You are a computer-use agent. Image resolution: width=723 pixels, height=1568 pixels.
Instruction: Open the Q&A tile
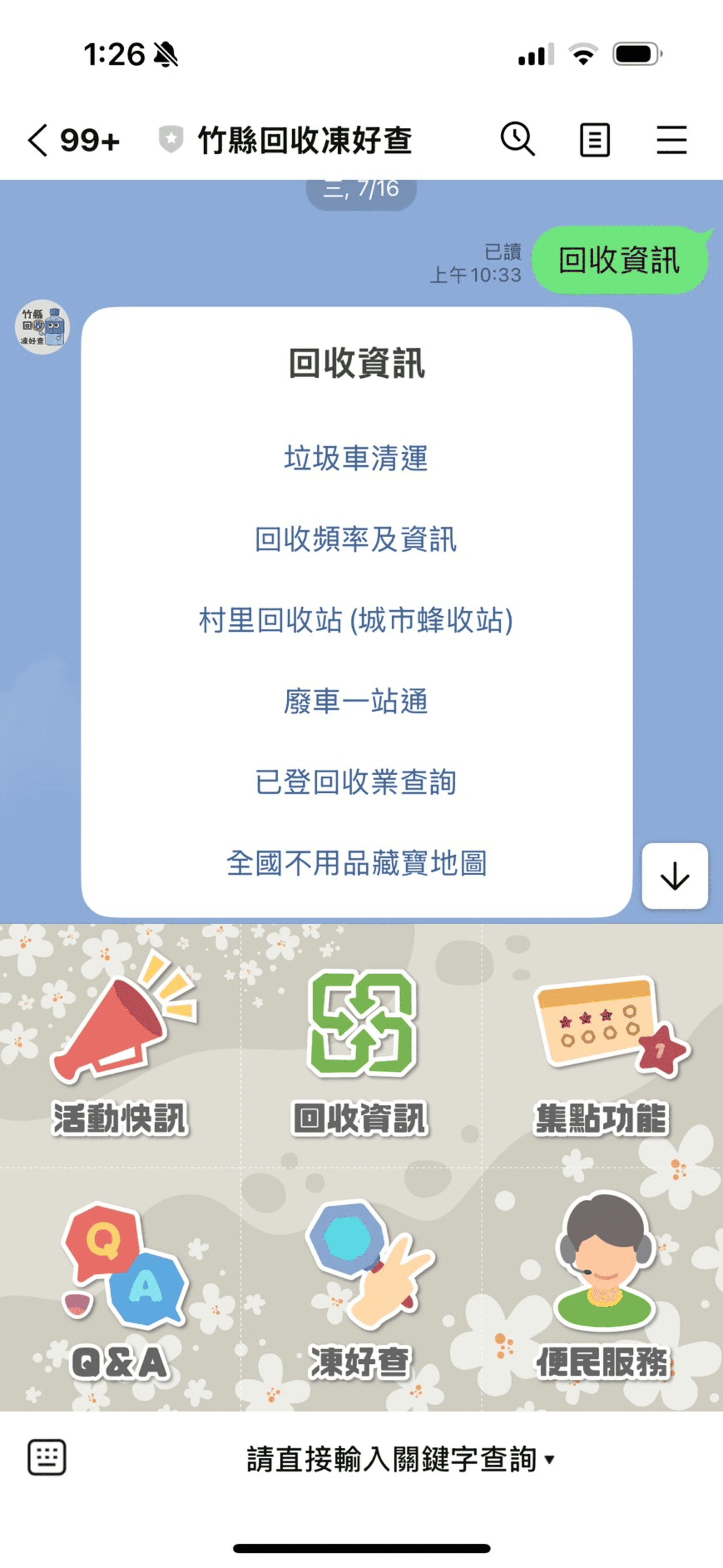(x=121, y=1289)
